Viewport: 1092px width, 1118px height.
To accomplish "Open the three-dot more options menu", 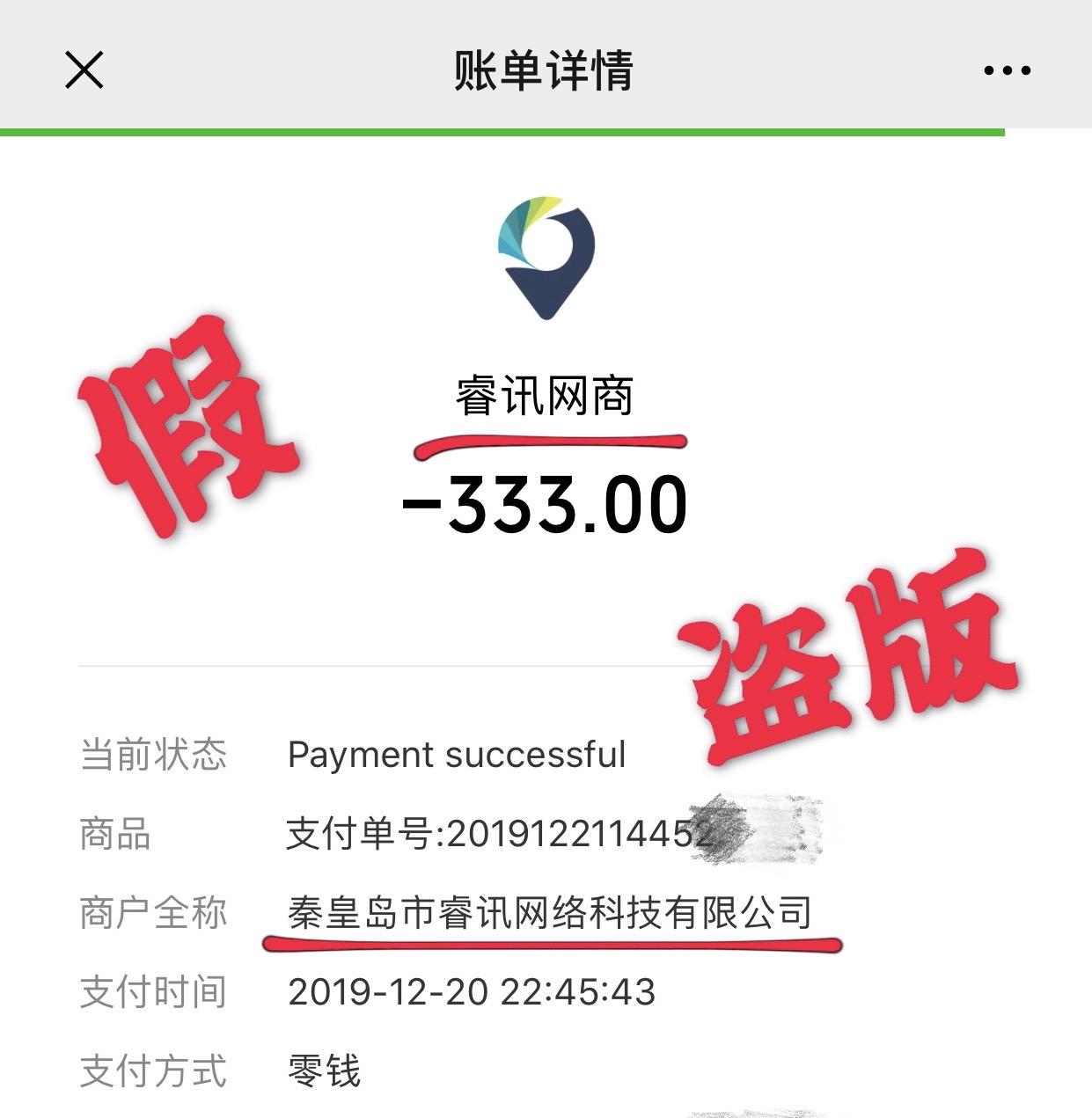I will (x=1007, y=70).
